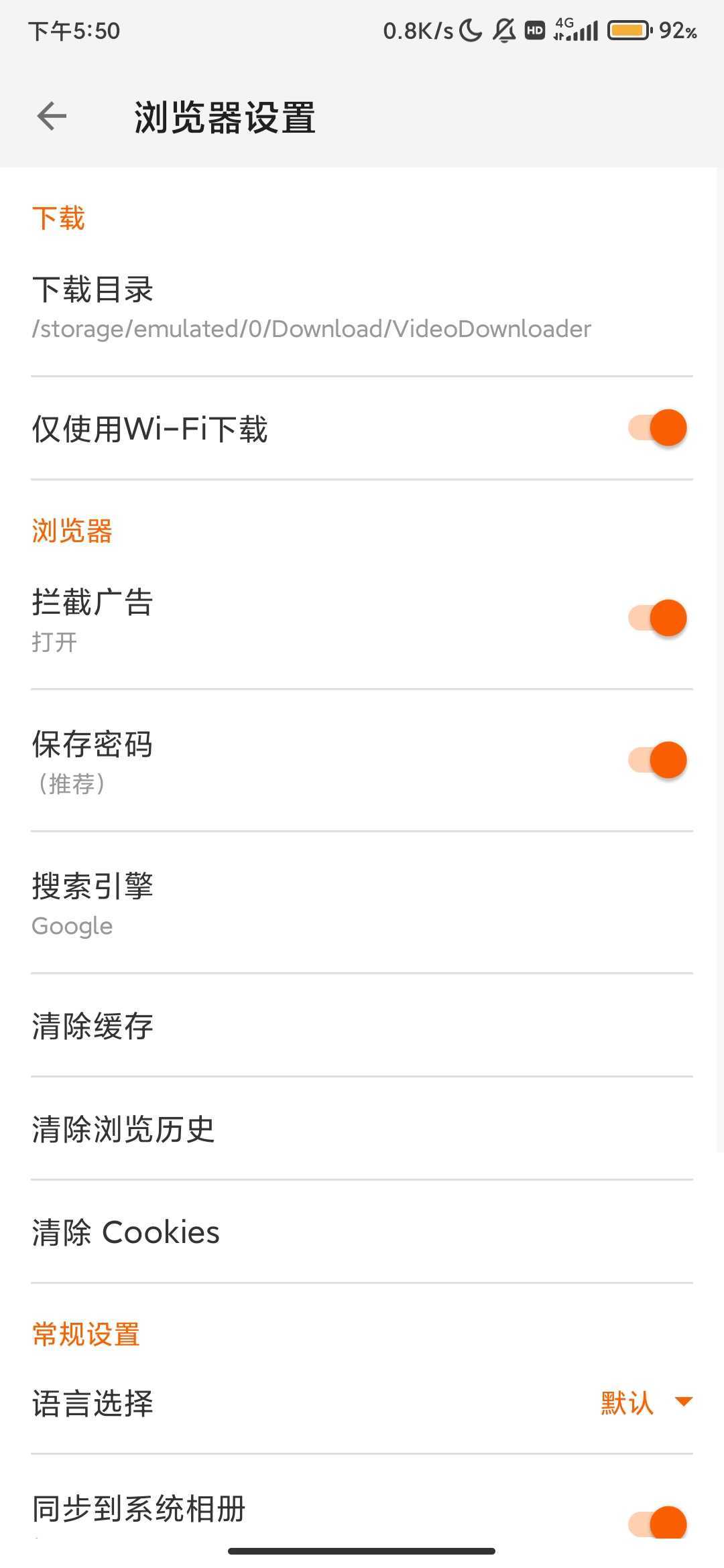
Task: Go back from browser settings
Action: [52, 117]
